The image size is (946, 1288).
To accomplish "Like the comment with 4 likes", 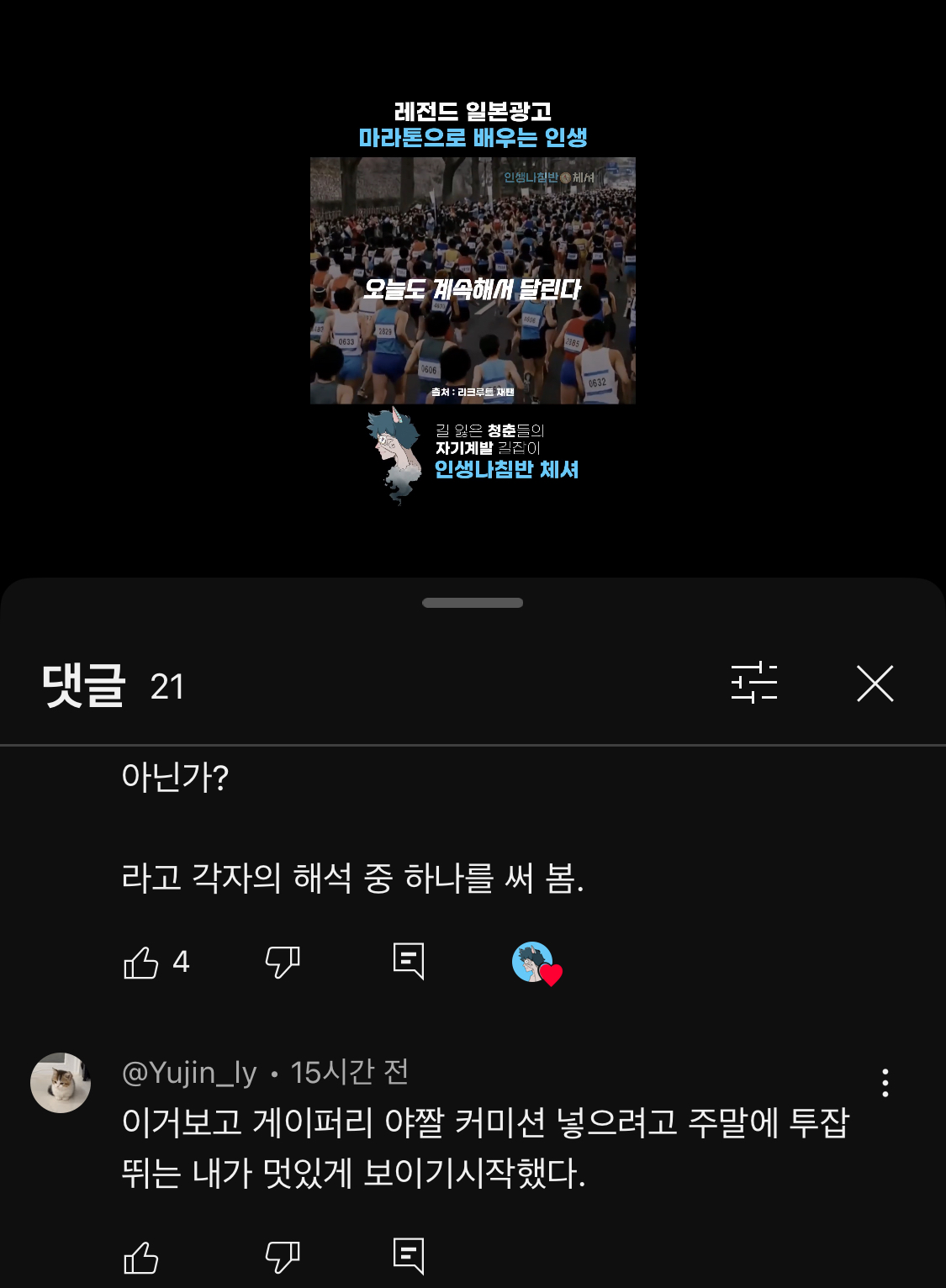I will (x=141, y=962).
